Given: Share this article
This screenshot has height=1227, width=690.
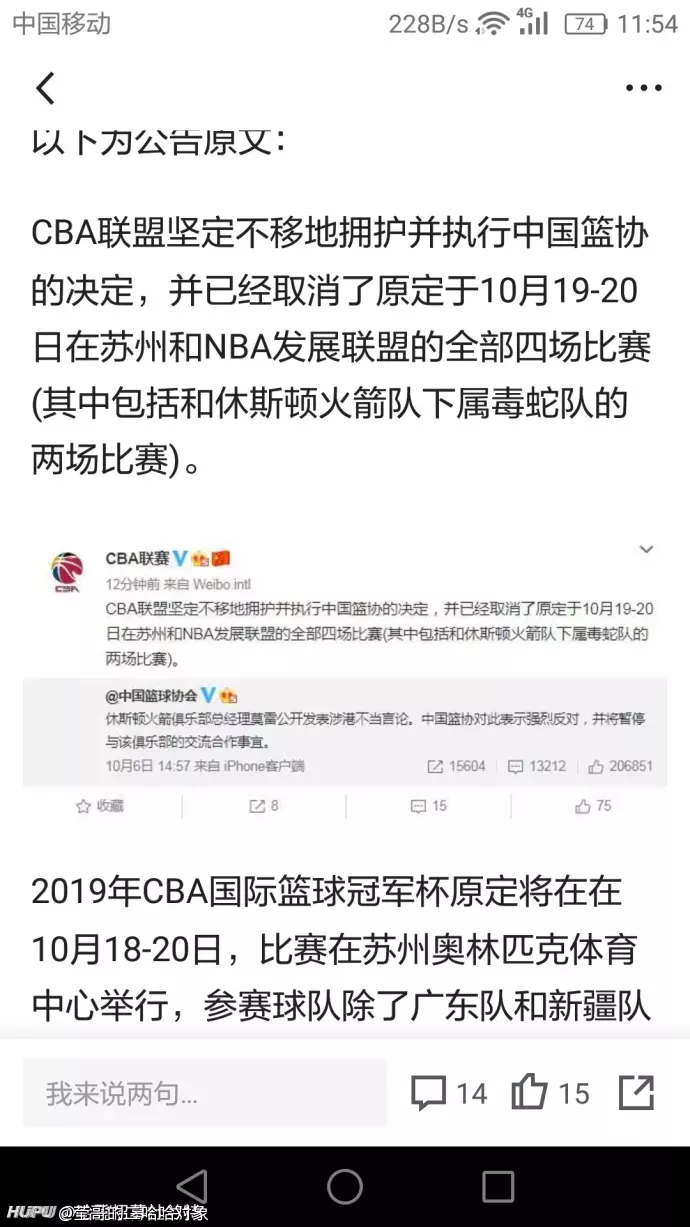Looking at the screenshot, I should 636,1093.
